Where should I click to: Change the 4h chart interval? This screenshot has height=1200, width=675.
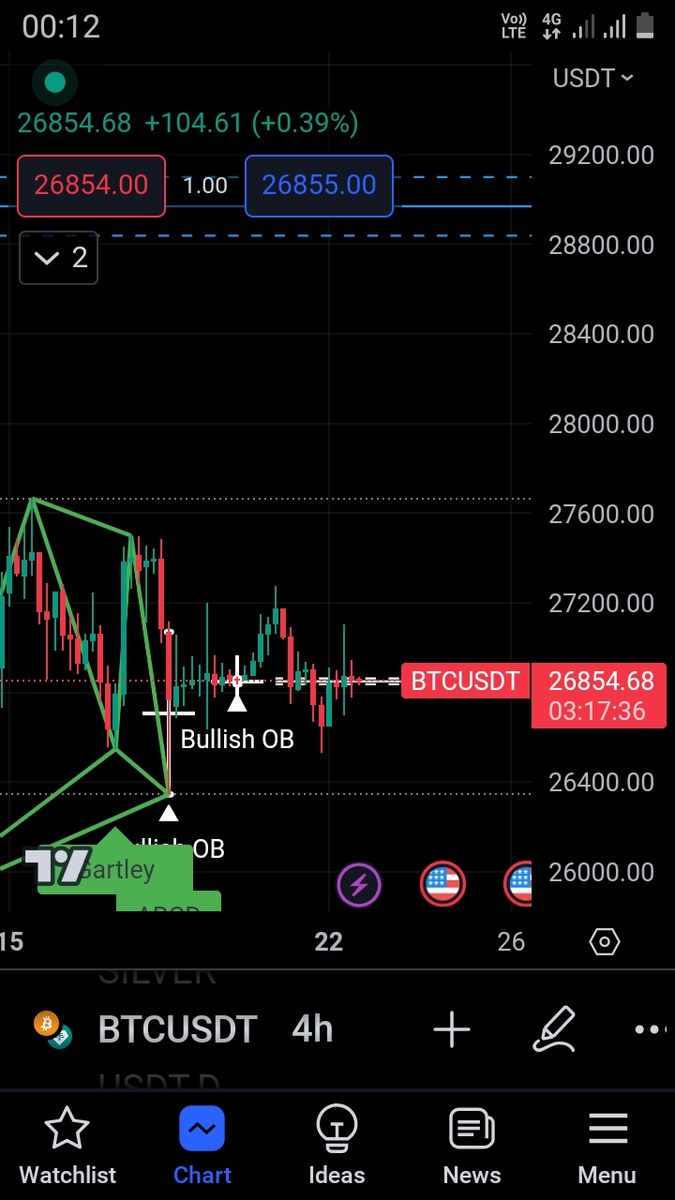312,1029
